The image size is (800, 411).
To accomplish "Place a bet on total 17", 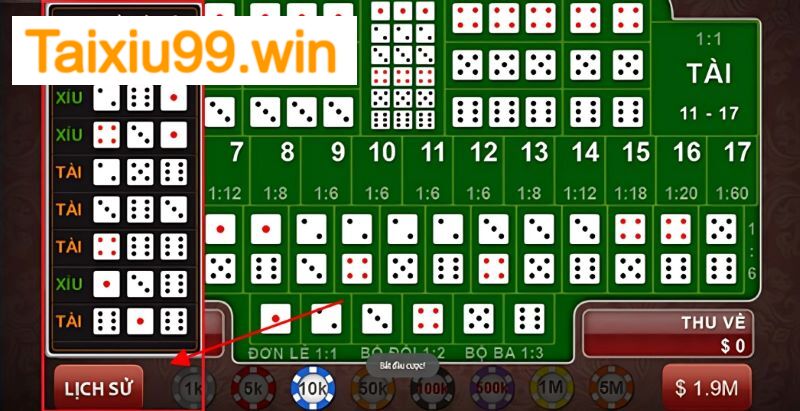I will 737,168.
